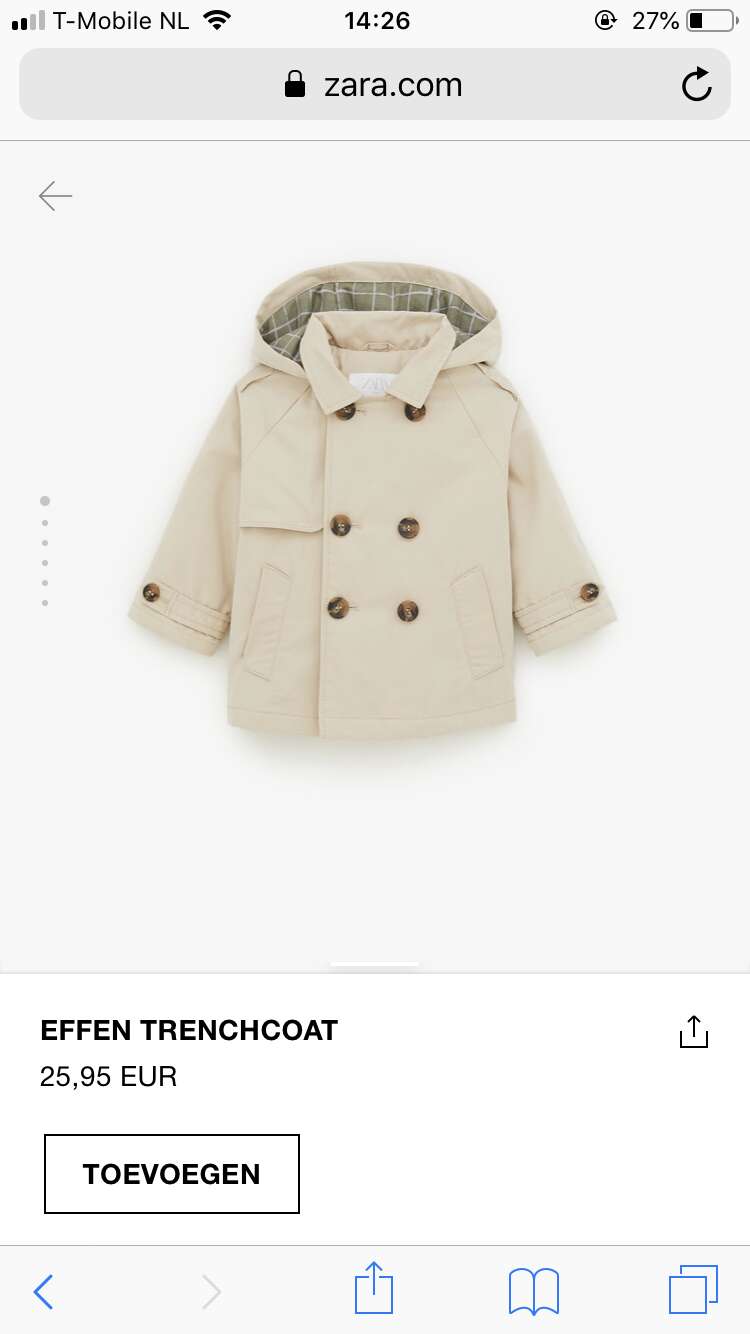
Task: Add the coat with the TOEVOEGEN button
Action: click(172, 1174)
